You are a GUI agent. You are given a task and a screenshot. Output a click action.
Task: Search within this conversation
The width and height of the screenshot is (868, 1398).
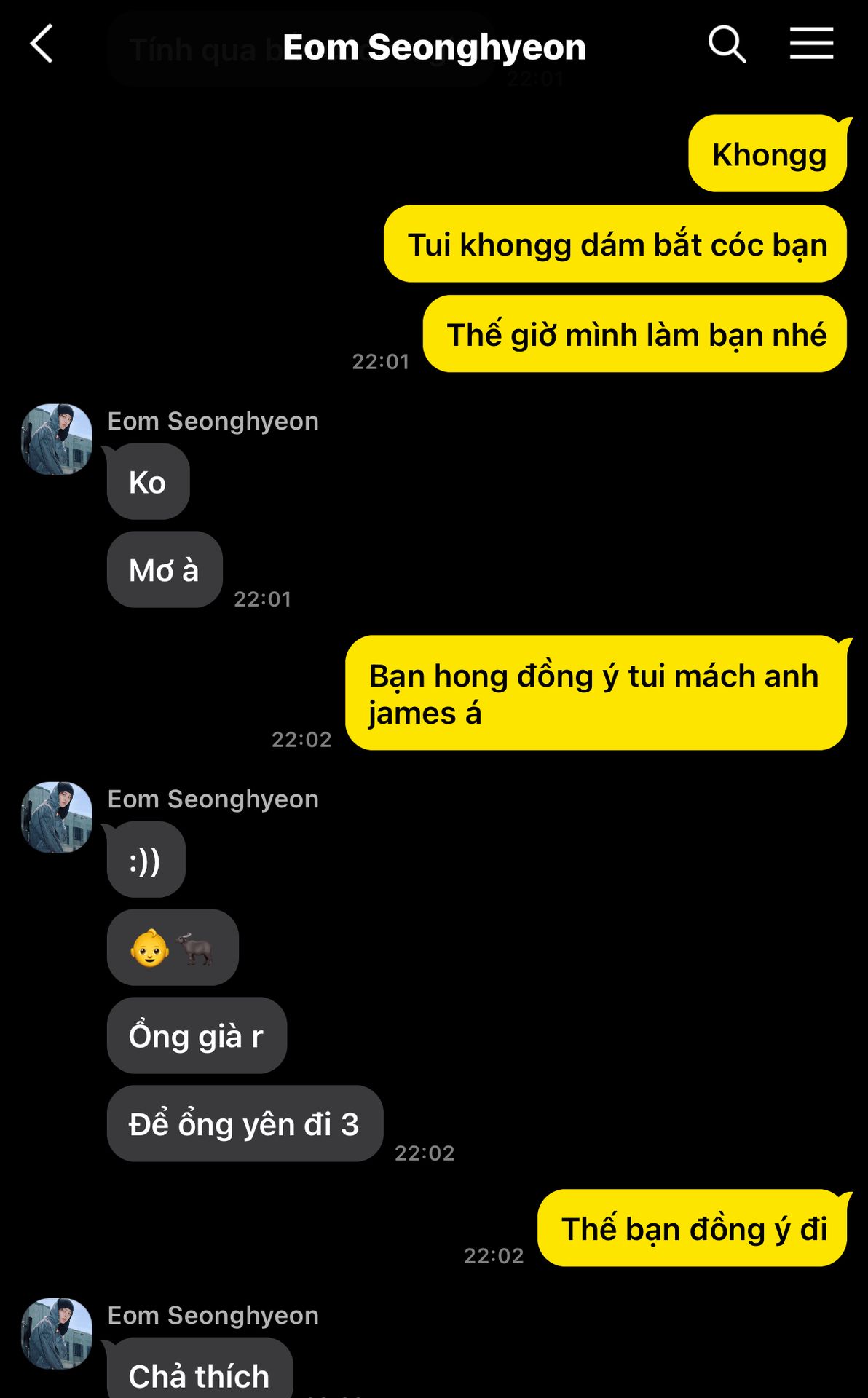click(x=727, y=44)
